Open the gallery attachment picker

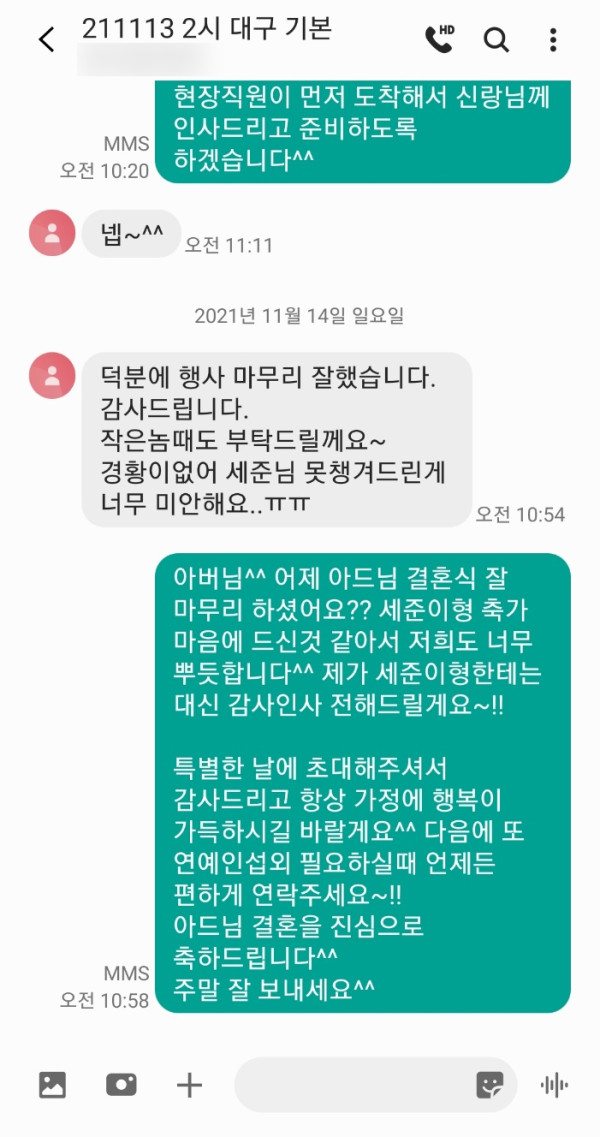click(x=52, y=1084)
